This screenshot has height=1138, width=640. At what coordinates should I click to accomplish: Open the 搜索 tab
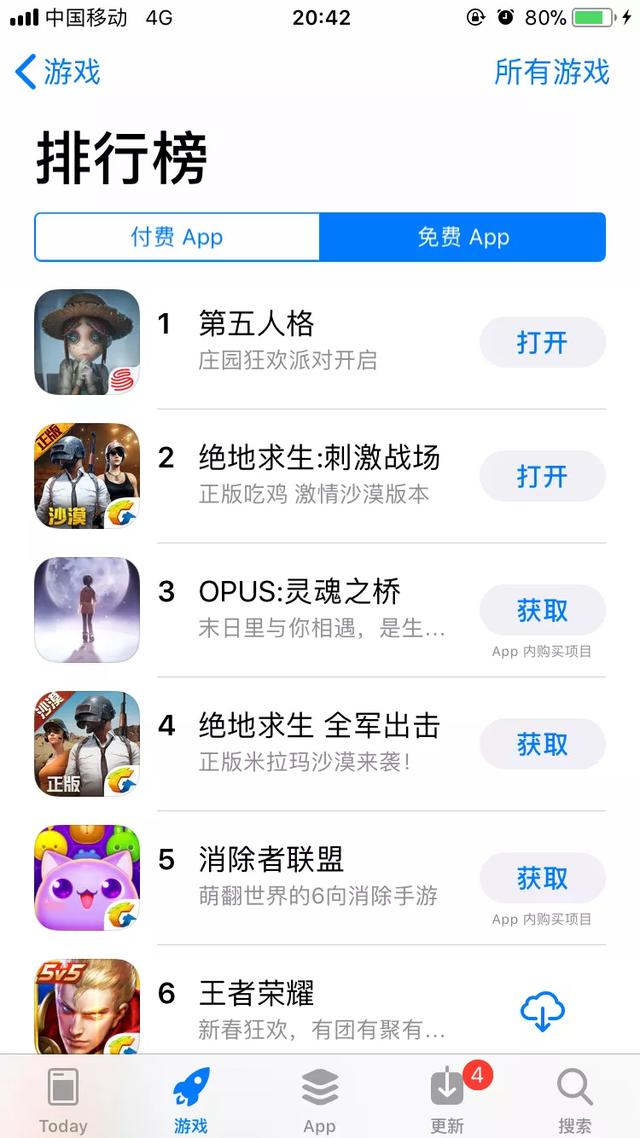(x=575, y=1100)
